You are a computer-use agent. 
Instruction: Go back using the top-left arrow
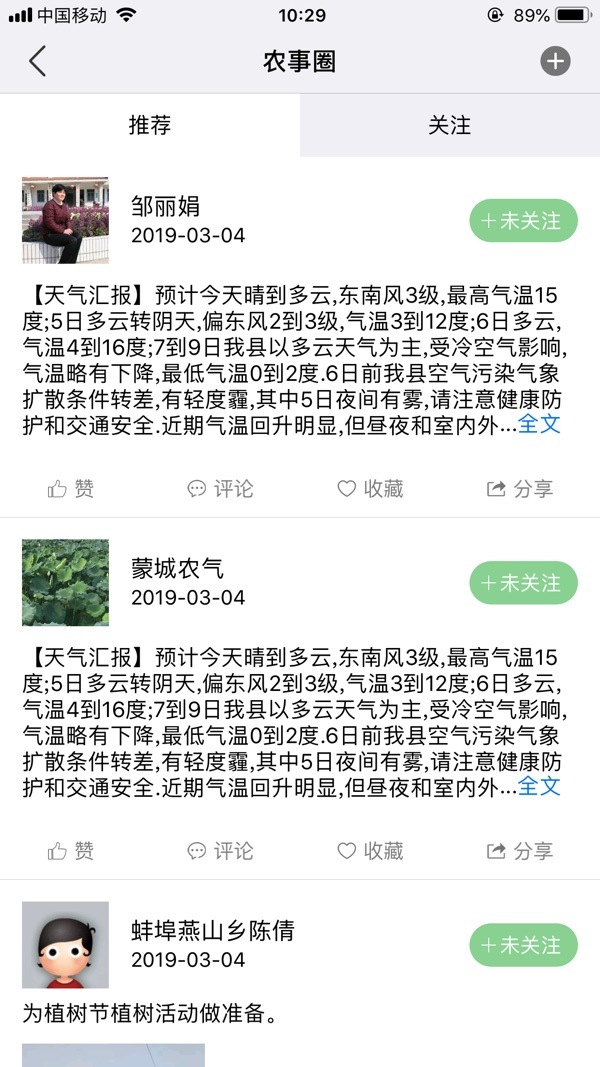point(37,61)
